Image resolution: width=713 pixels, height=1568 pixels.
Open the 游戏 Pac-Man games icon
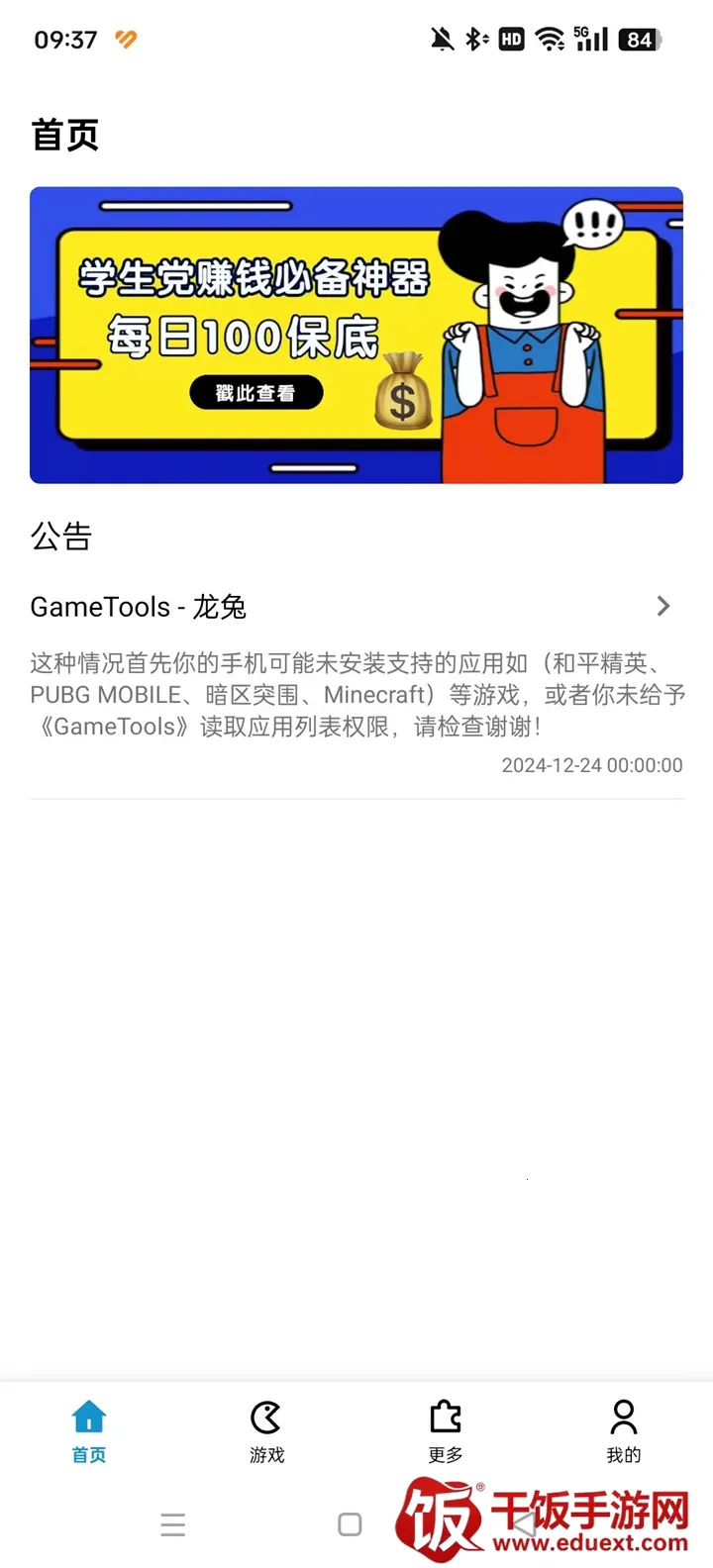point(266,1418)
